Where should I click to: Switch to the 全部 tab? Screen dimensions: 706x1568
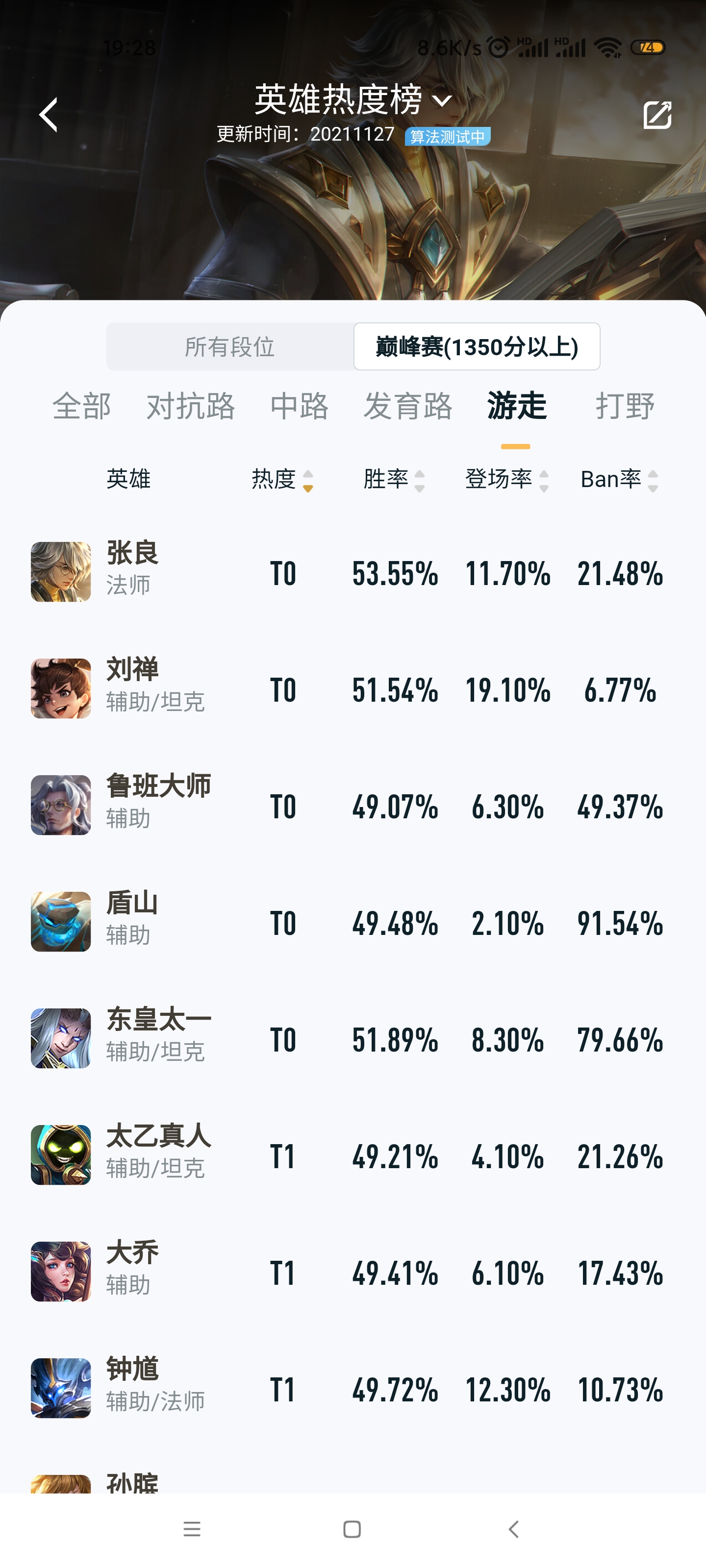81,406
